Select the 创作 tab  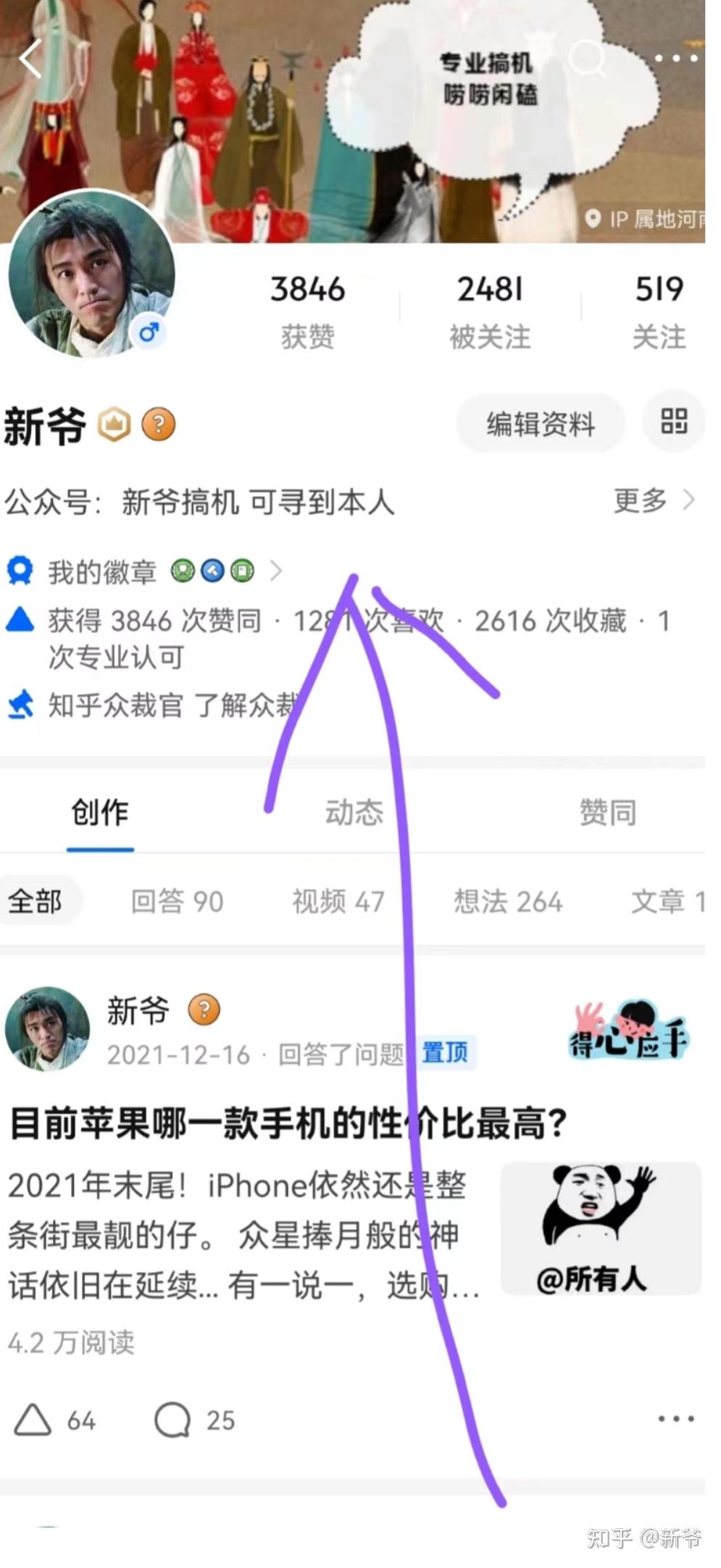100,813
